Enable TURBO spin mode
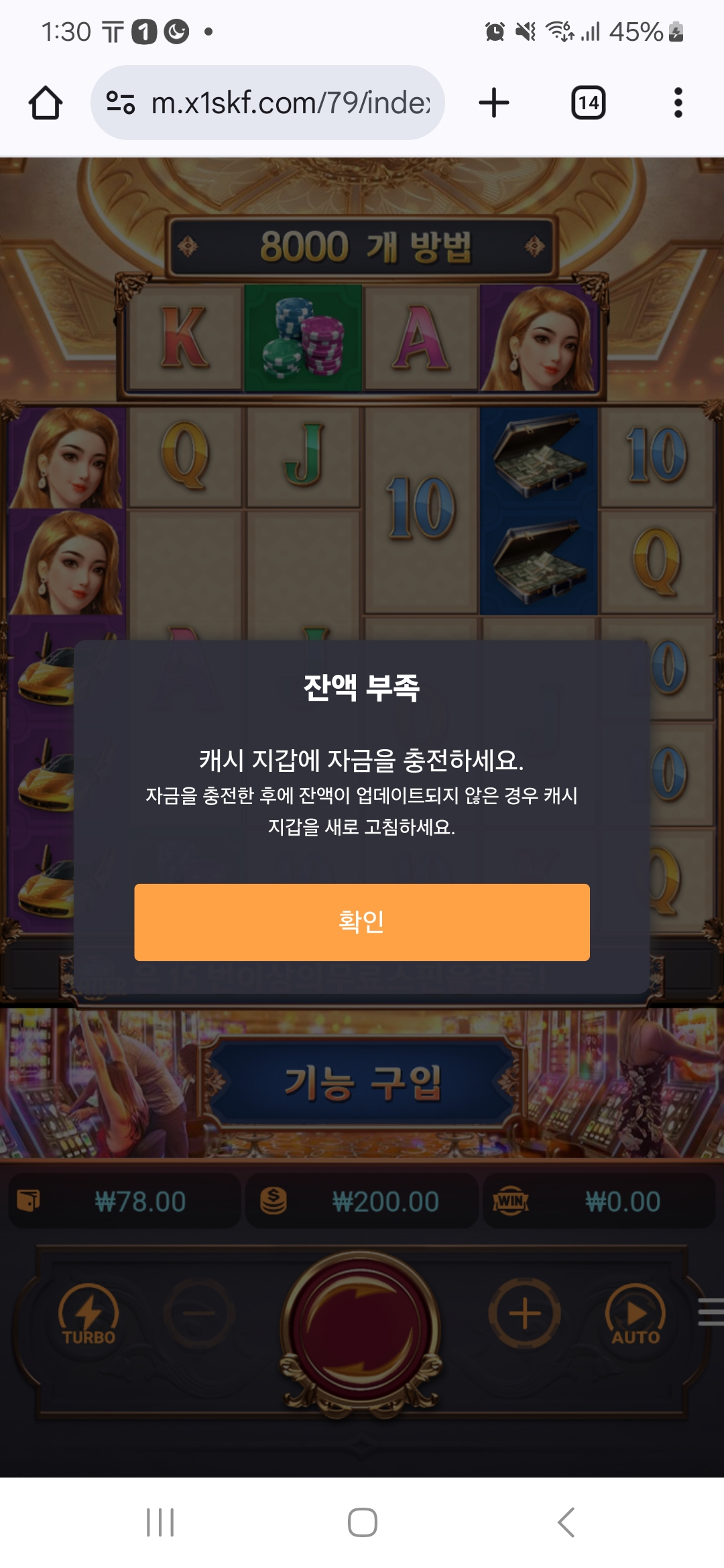This screenshot has width=724, height=1568. [88, 1315]
